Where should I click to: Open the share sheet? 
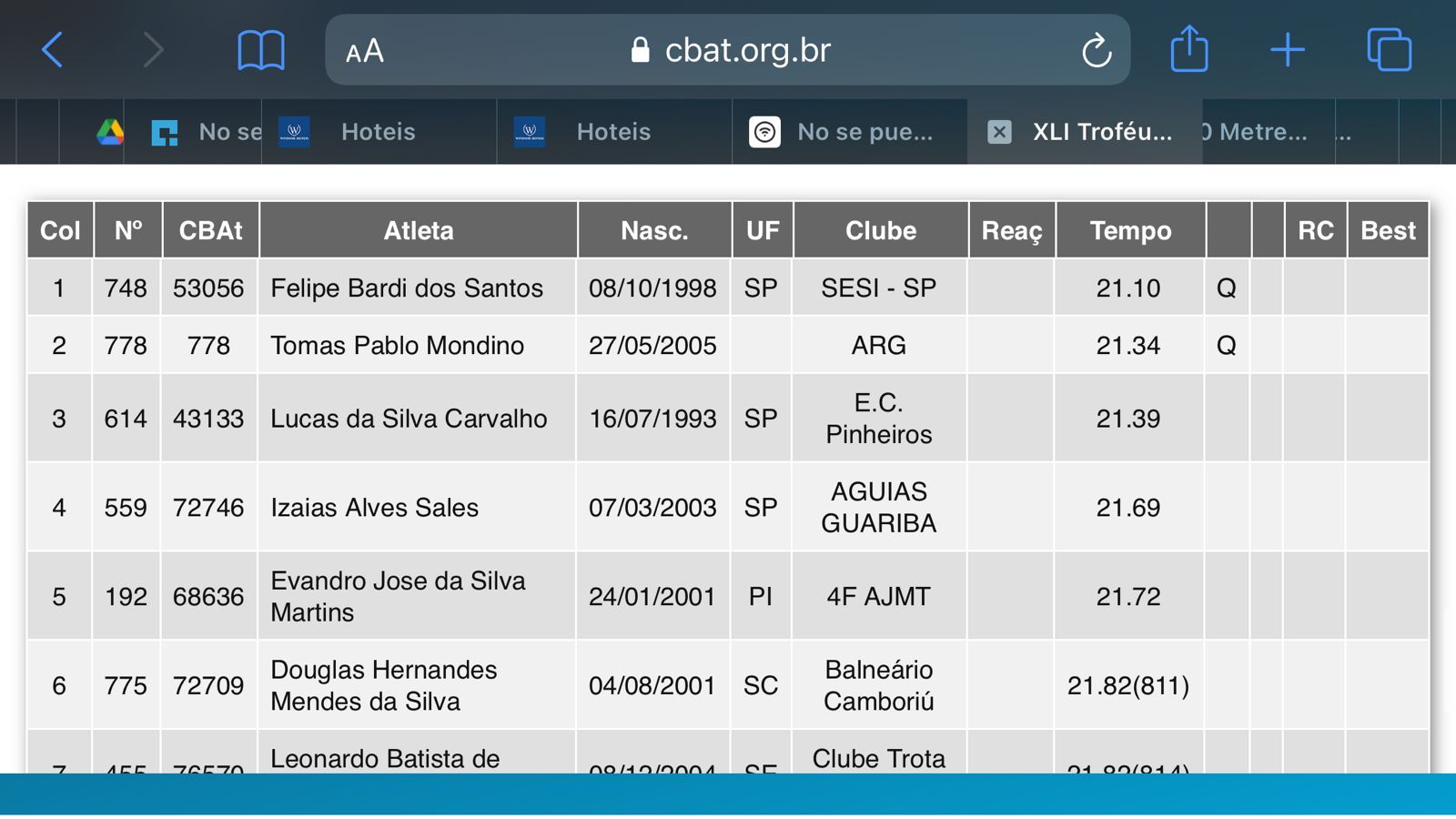1188,49
